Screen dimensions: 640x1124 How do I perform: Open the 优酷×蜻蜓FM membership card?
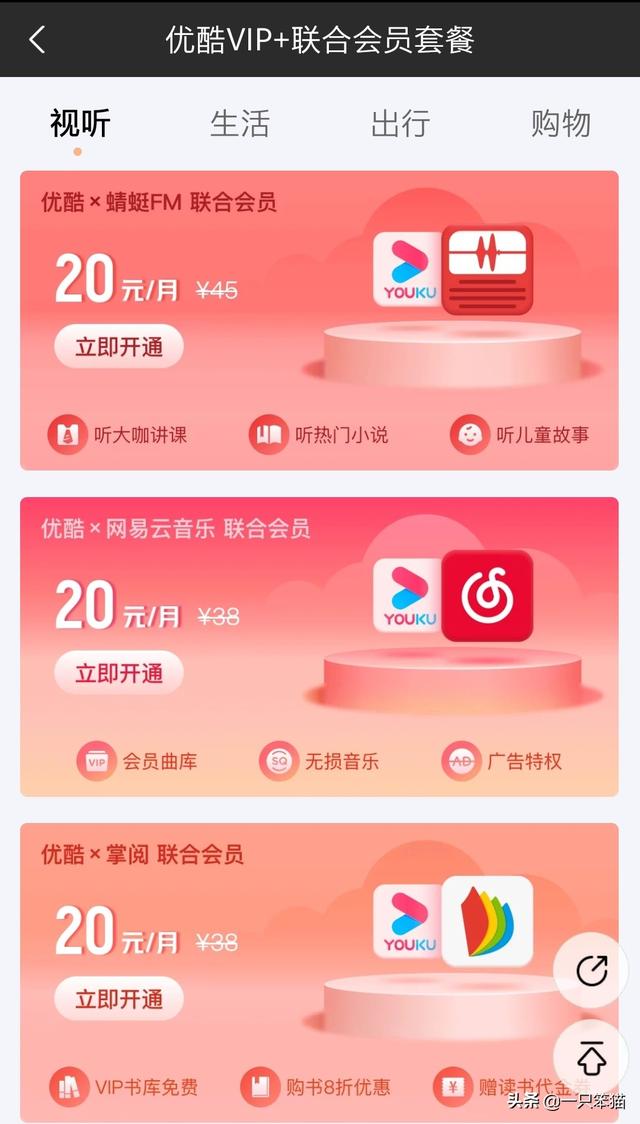[x=319, y=320]
